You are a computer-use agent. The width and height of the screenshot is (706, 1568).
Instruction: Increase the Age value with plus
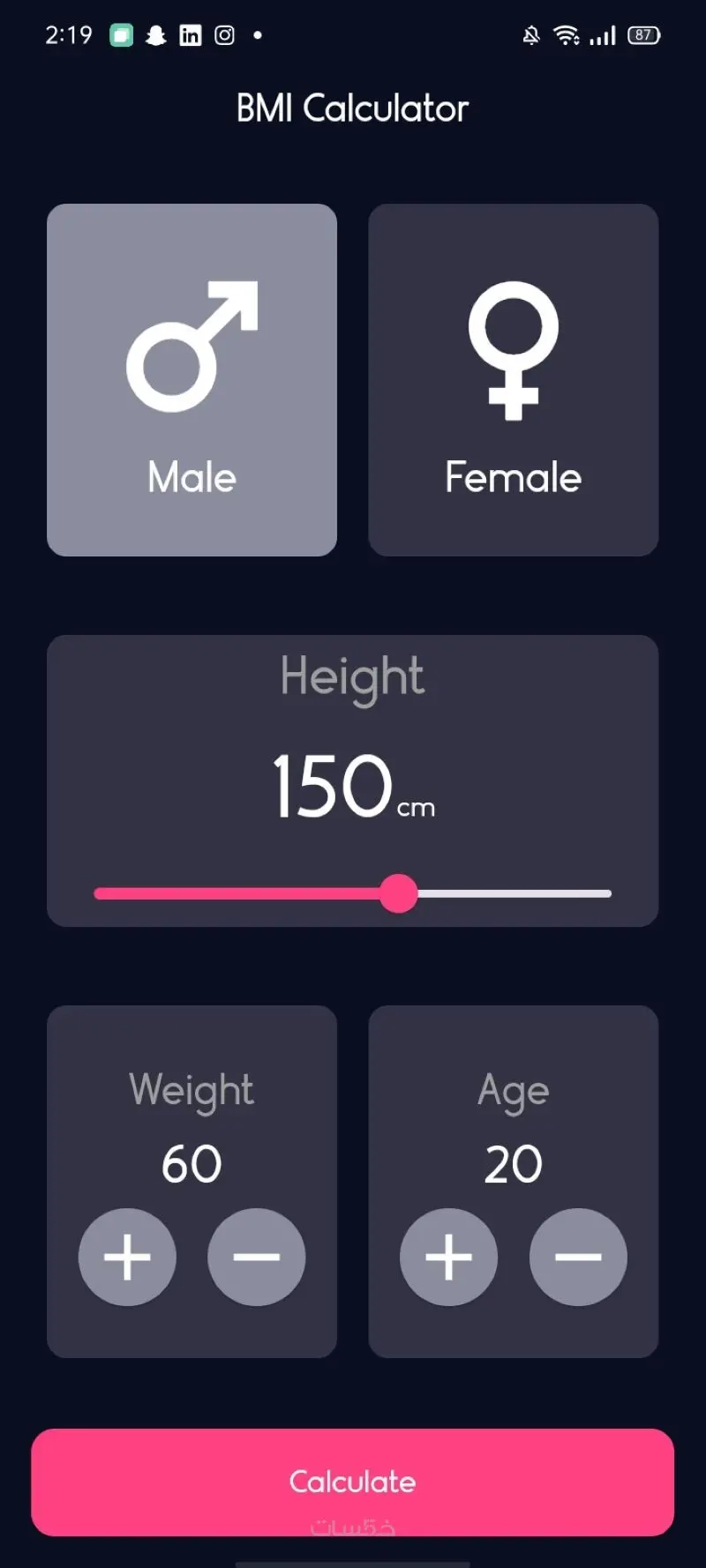(449, 1256)
